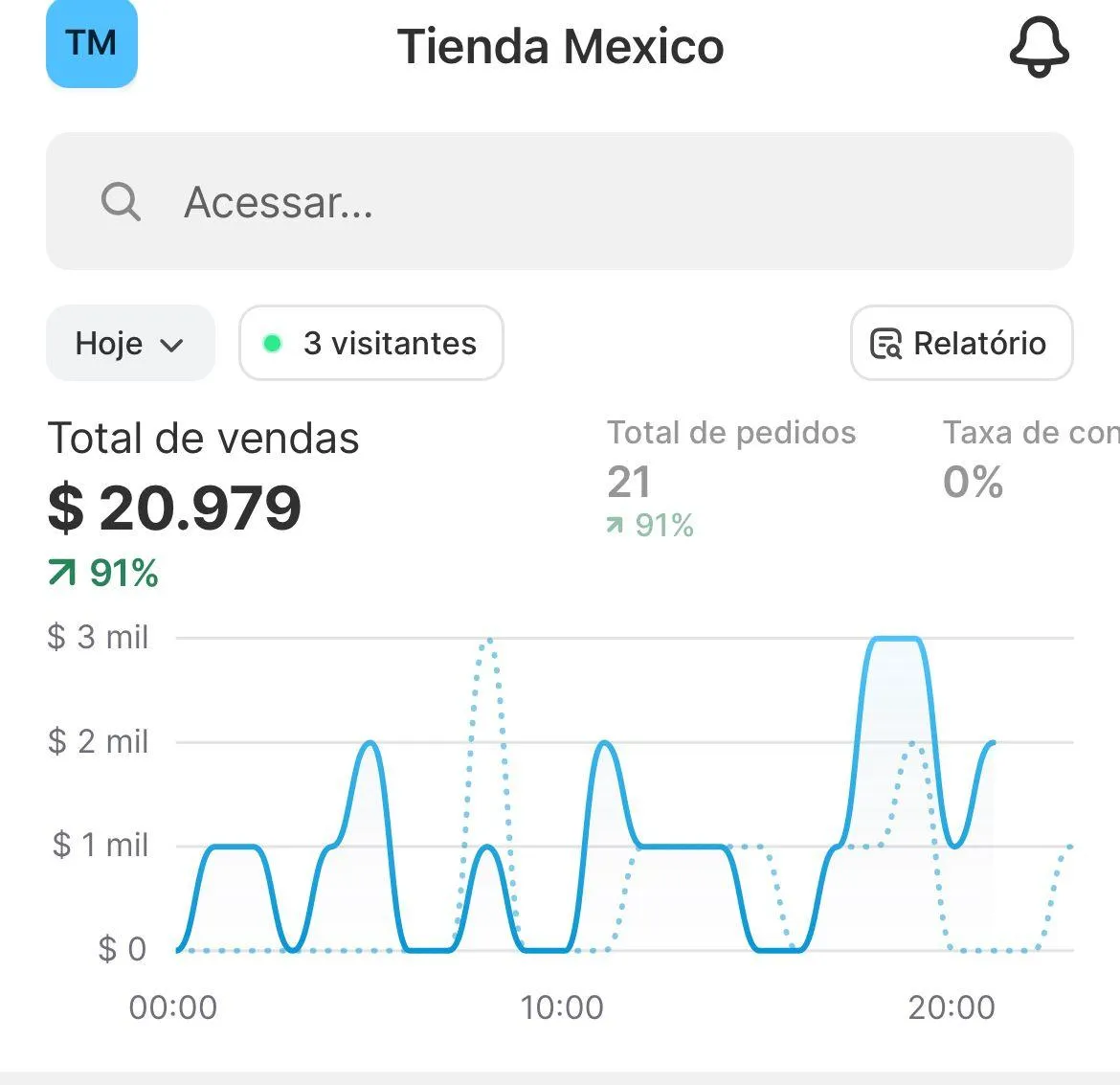
Task: Tap the Acessar search field
Action: (x=559, y=202)
